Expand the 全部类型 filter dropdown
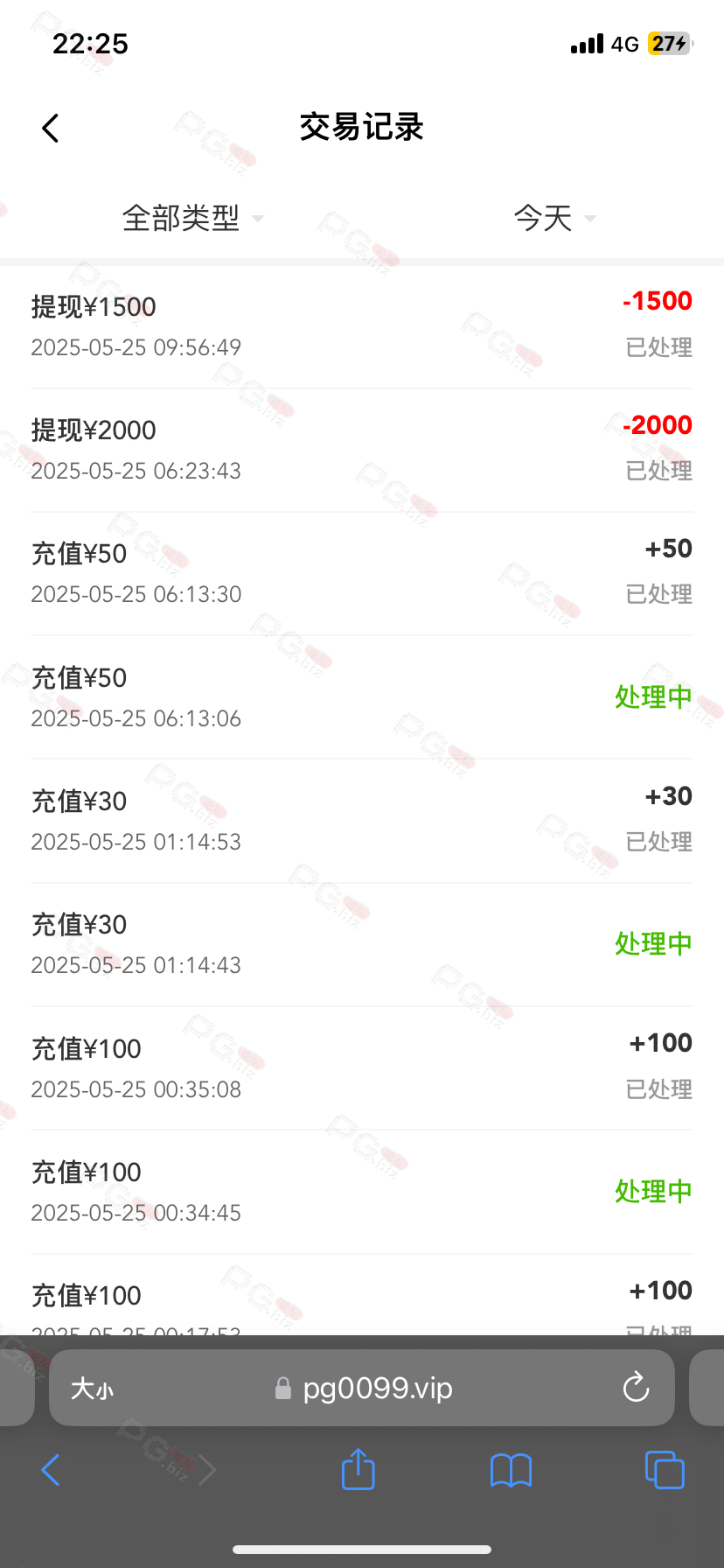 (x=192, y=218)
